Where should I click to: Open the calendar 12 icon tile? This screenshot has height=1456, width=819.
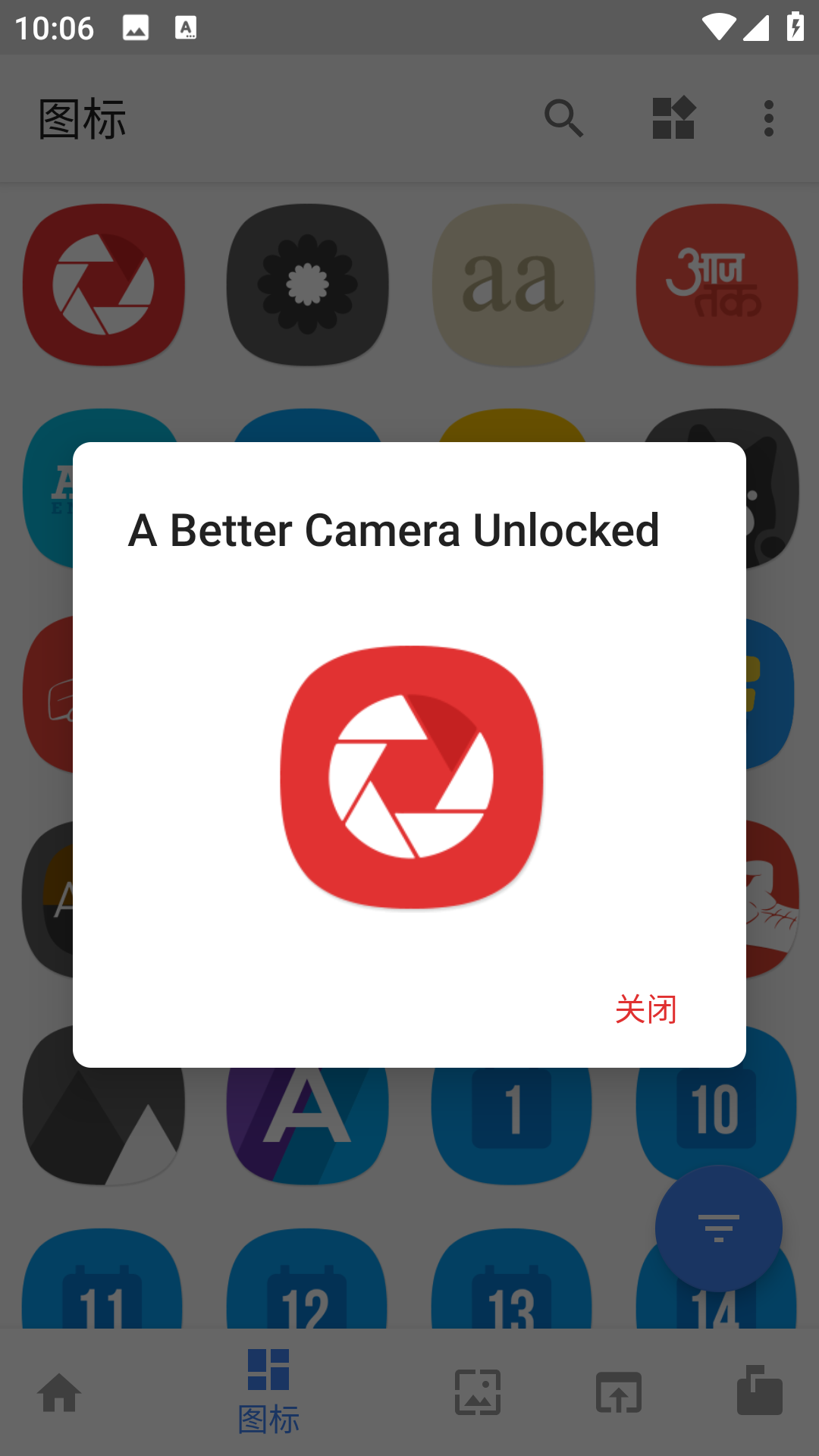tap(307, 1282)
